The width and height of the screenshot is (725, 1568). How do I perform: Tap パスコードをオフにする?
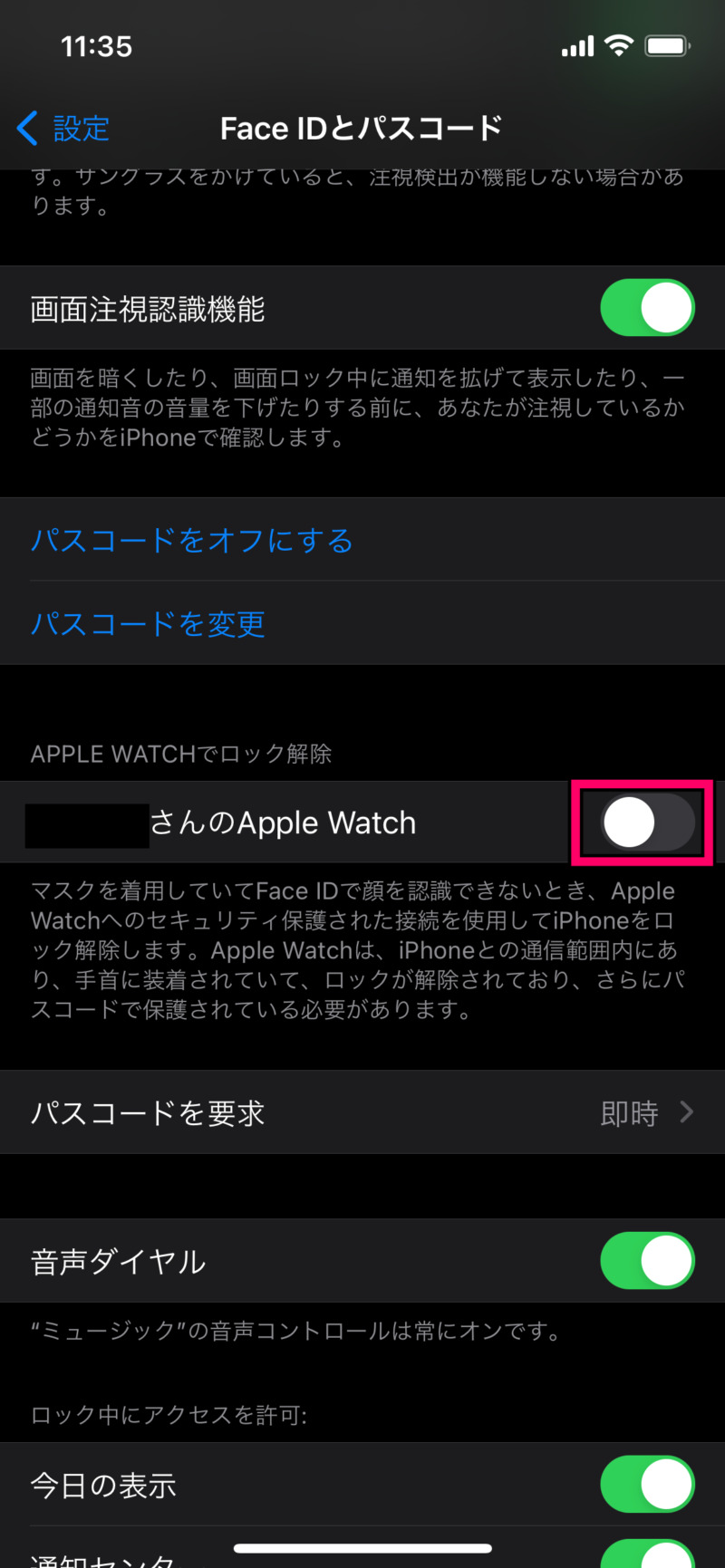[191, 541]
